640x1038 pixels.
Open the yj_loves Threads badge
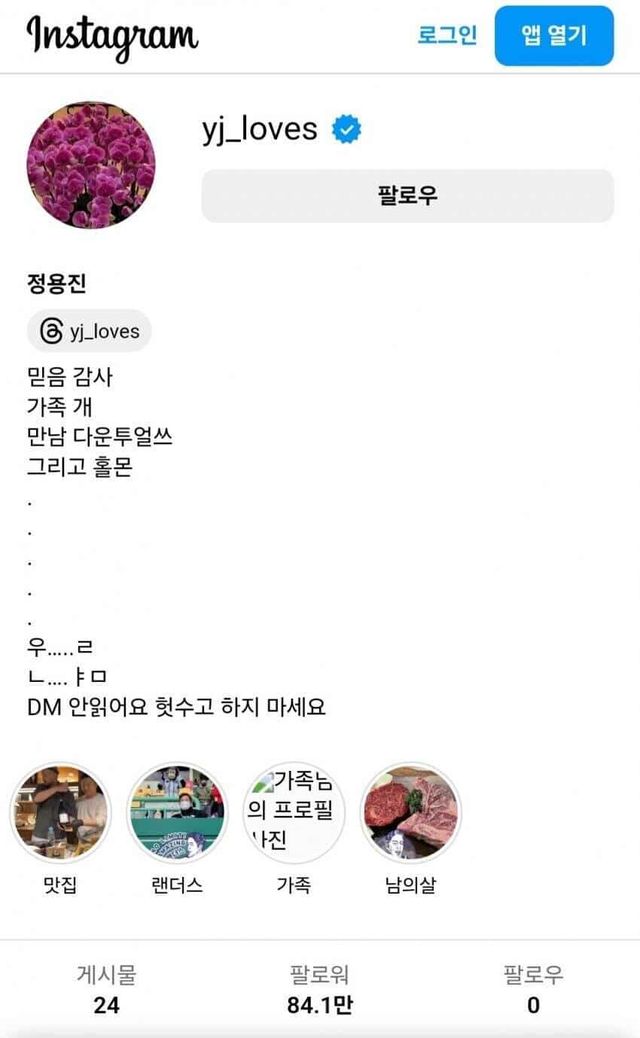pyautogui.click(x=89, y=330)
